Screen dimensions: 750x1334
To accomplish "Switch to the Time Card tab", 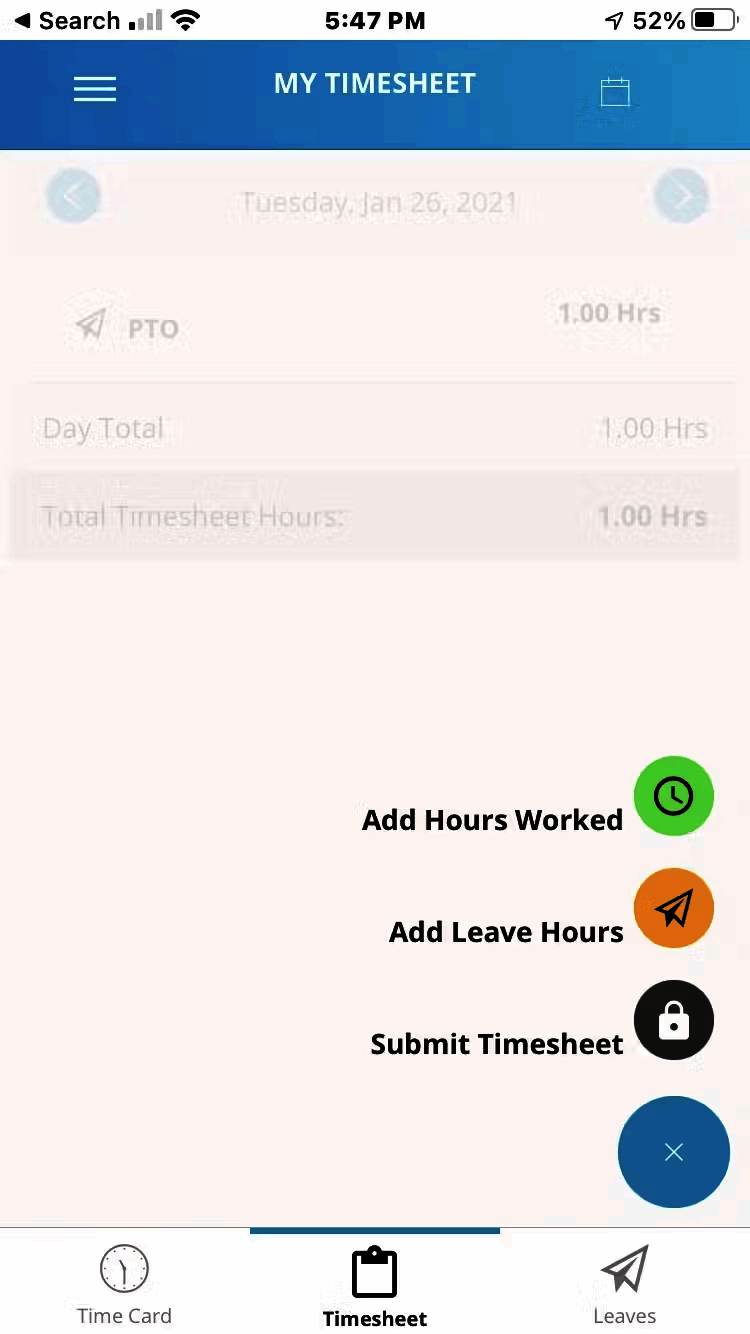I will click(x=124, y=1284).
